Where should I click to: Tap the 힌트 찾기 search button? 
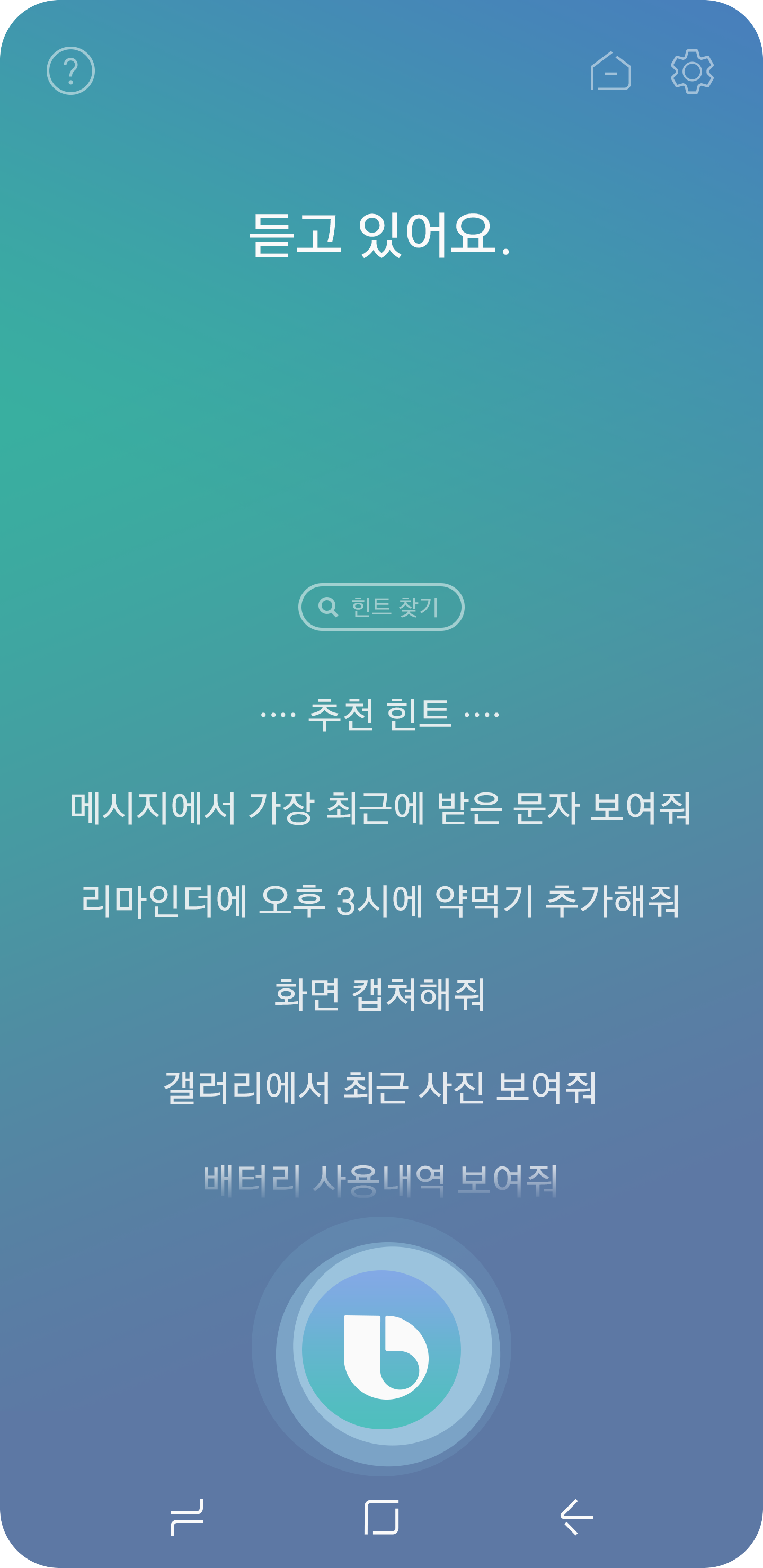(381, 607)
